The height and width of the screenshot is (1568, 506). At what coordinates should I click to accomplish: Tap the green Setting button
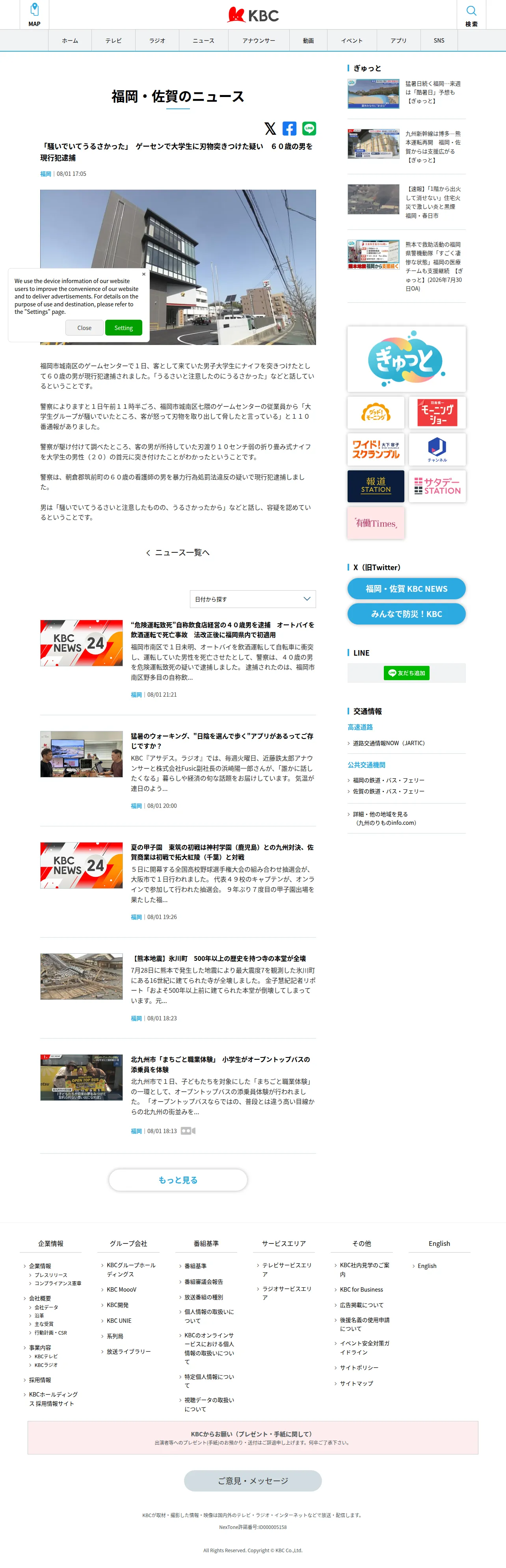pyautogui.click(x=123, y=328)
